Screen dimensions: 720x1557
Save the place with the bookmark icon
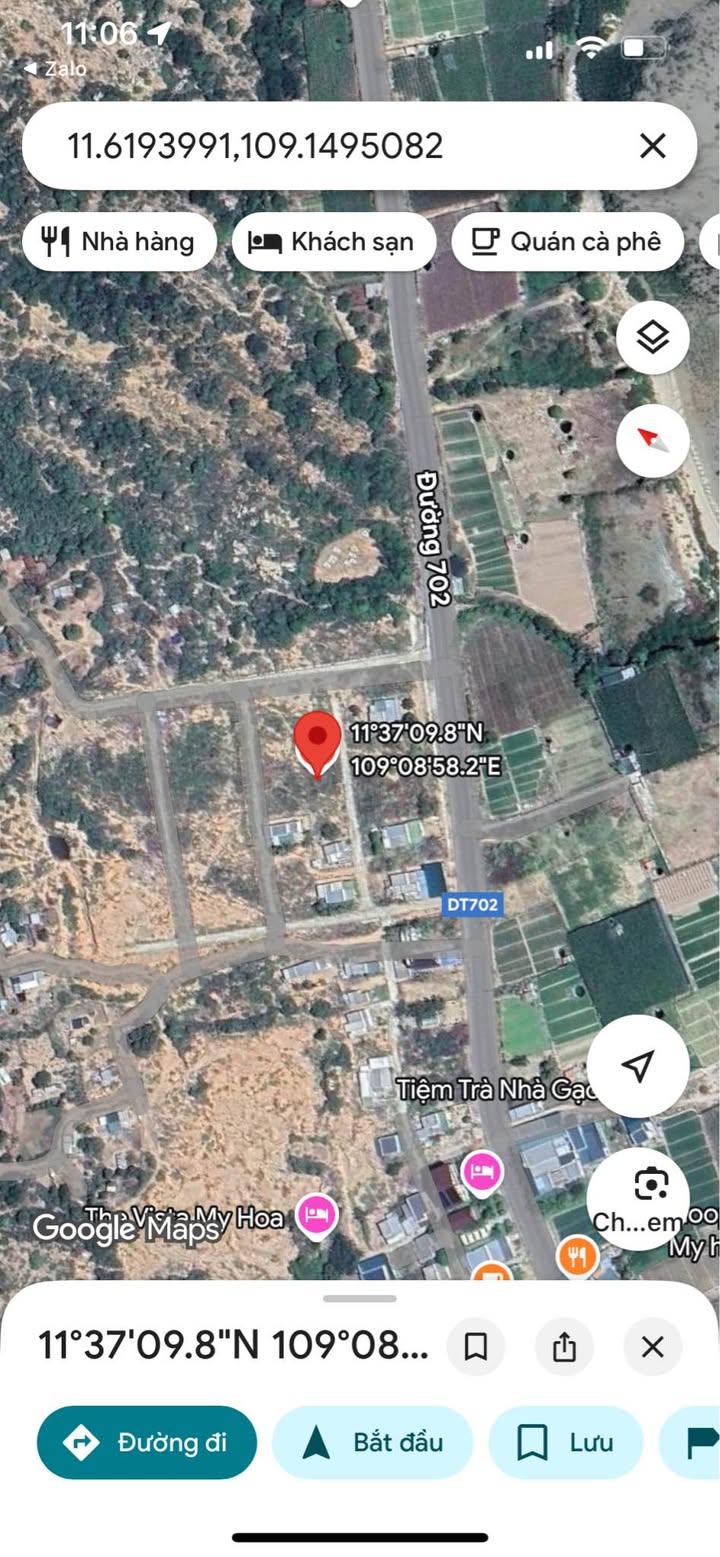[476, 1347]
